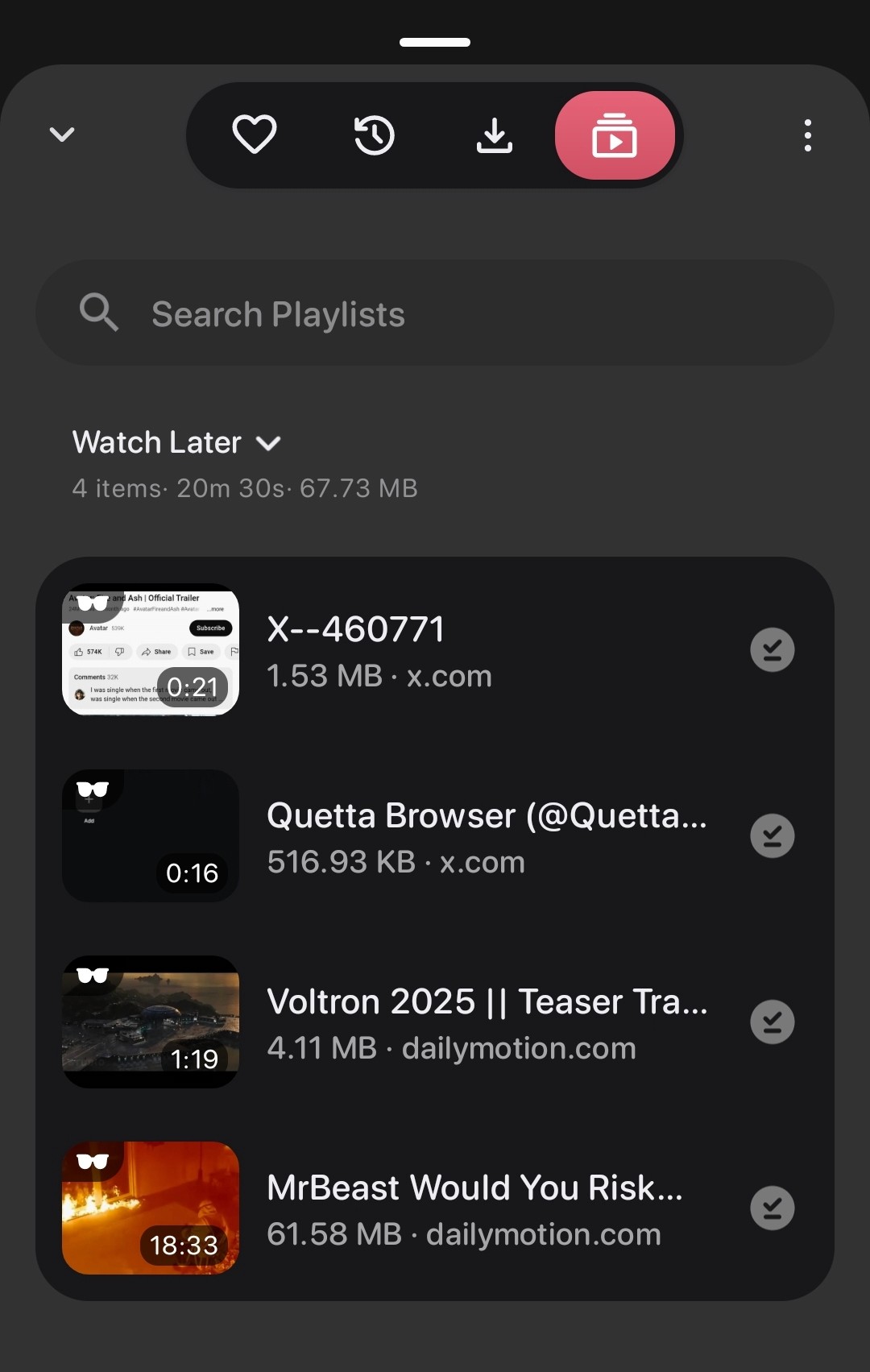Tap the magnifier icon in the search bar
This screenshot has height=1372, width=870.
99,313
